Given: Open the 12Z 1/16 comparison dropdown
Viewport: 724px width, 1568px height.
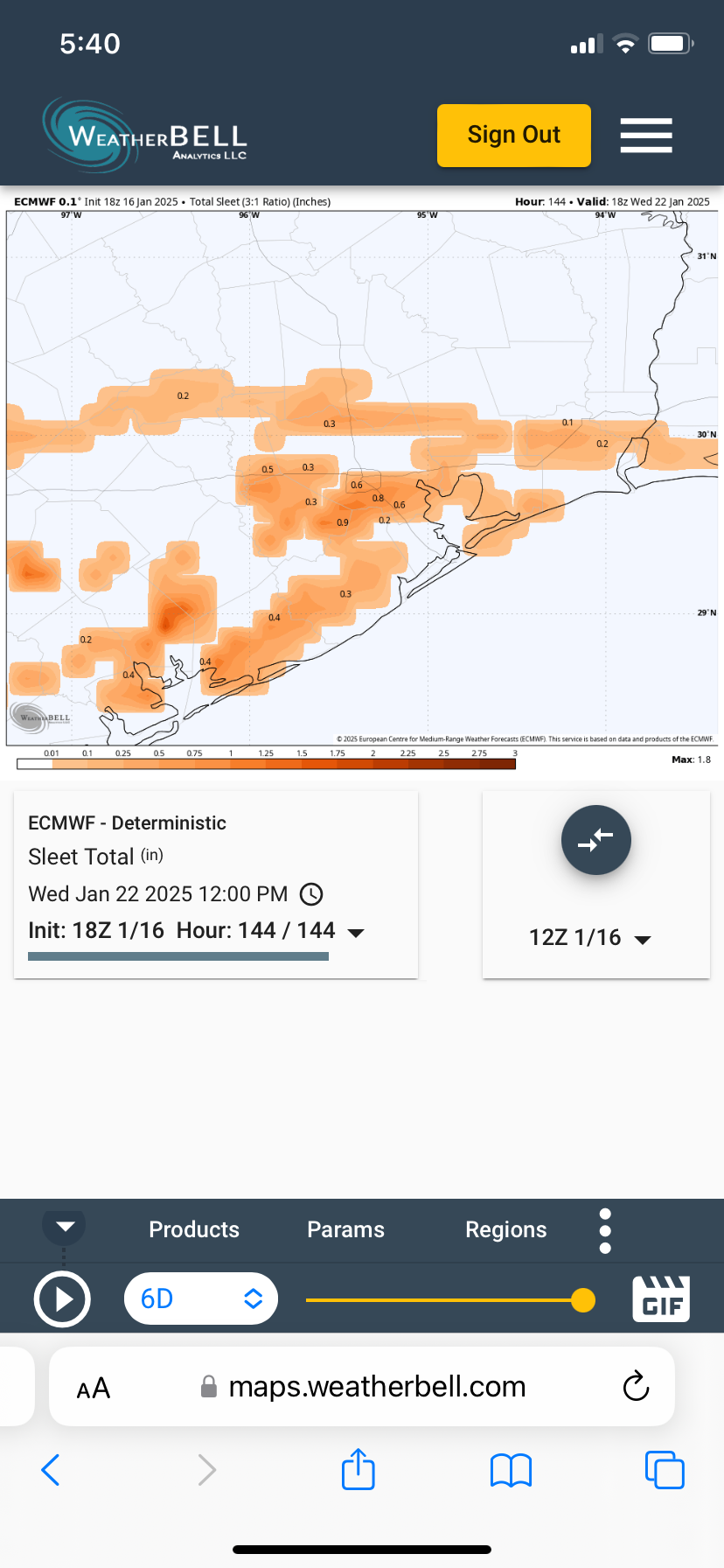Looking at the screenshot, I should click(x=590, y=938).
